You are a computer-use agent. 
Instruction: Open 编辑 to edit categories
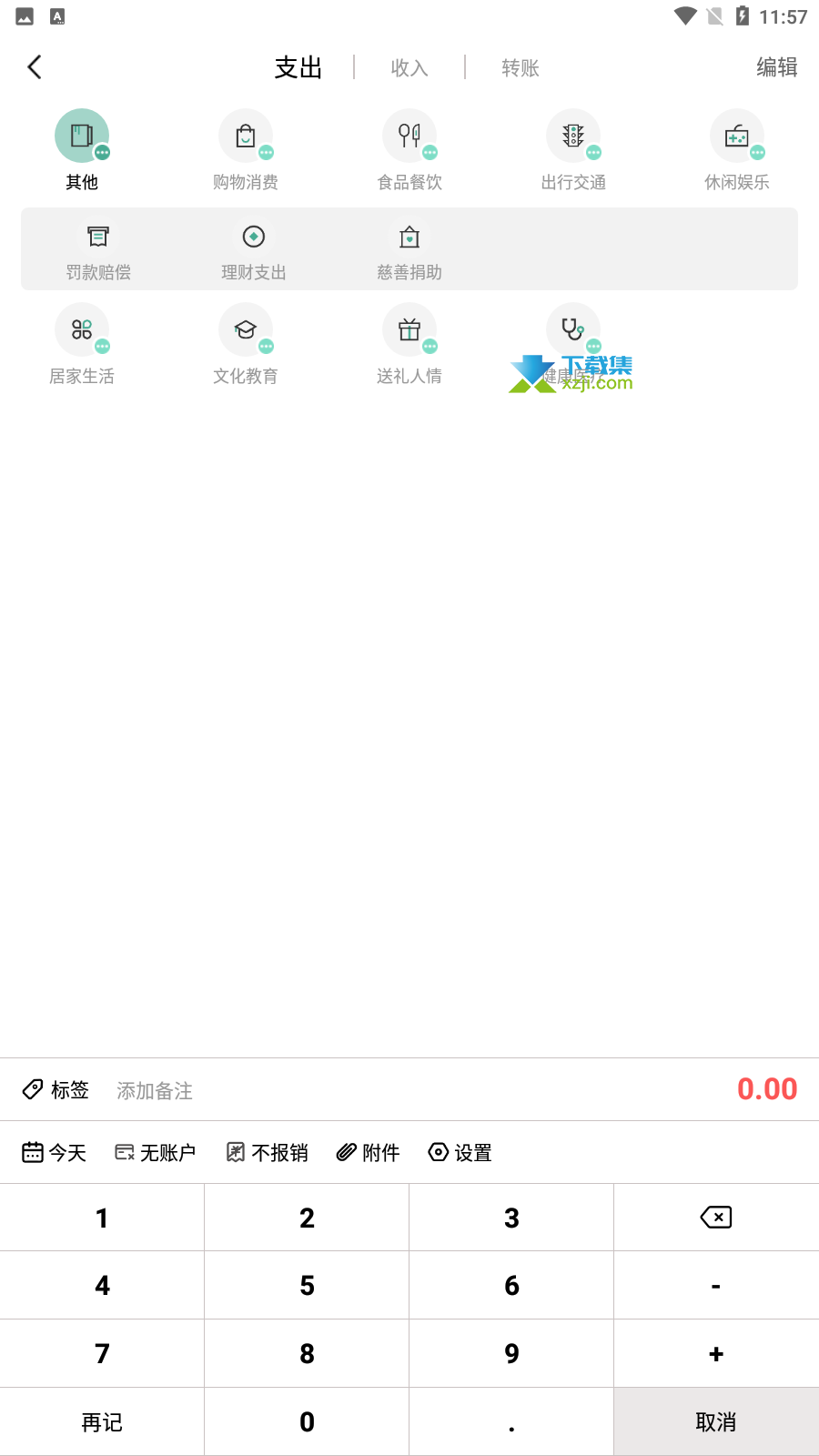tap(776, 67)
